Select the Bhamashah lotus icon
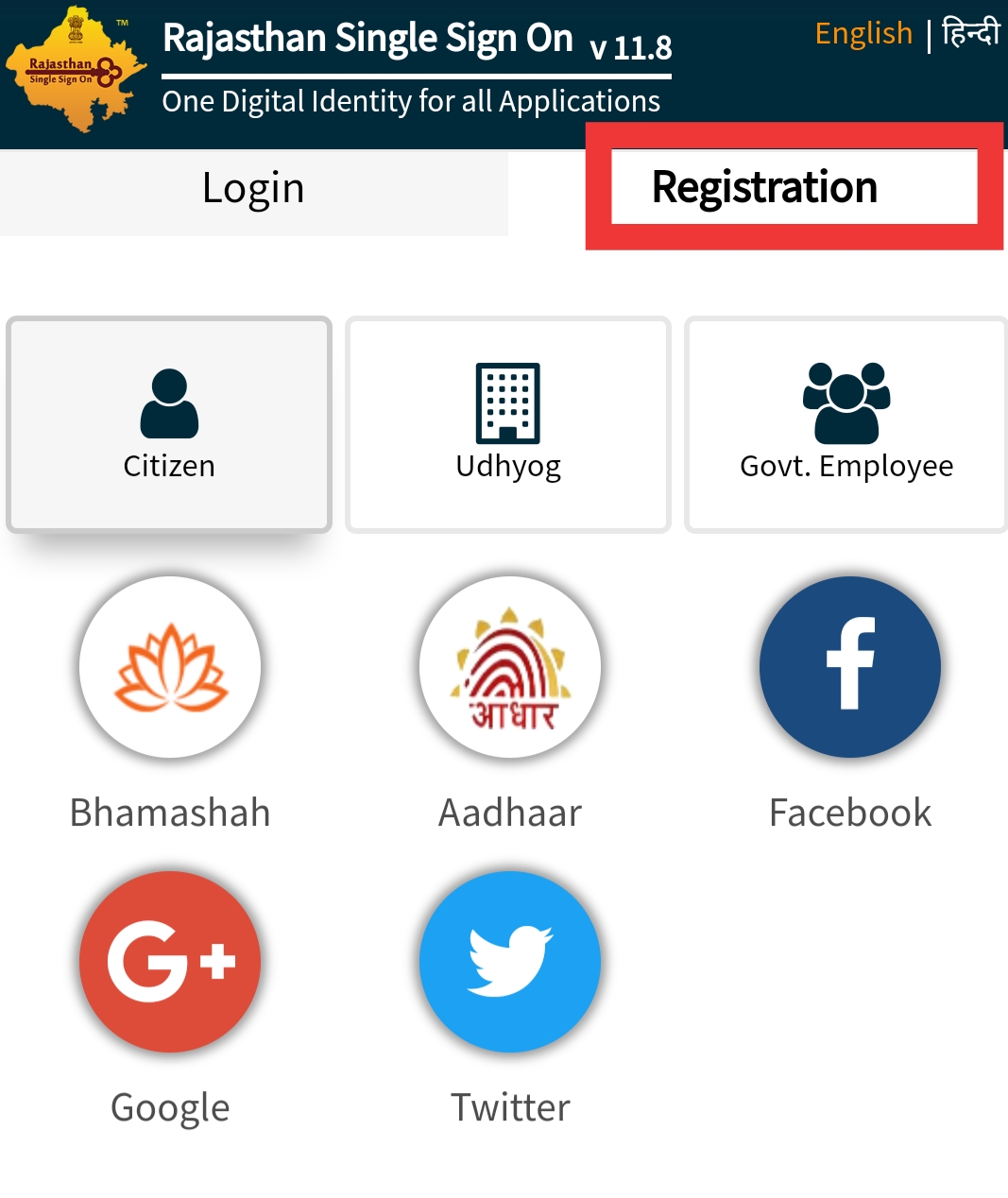The image size is (1008, 1198). (169, 666)
